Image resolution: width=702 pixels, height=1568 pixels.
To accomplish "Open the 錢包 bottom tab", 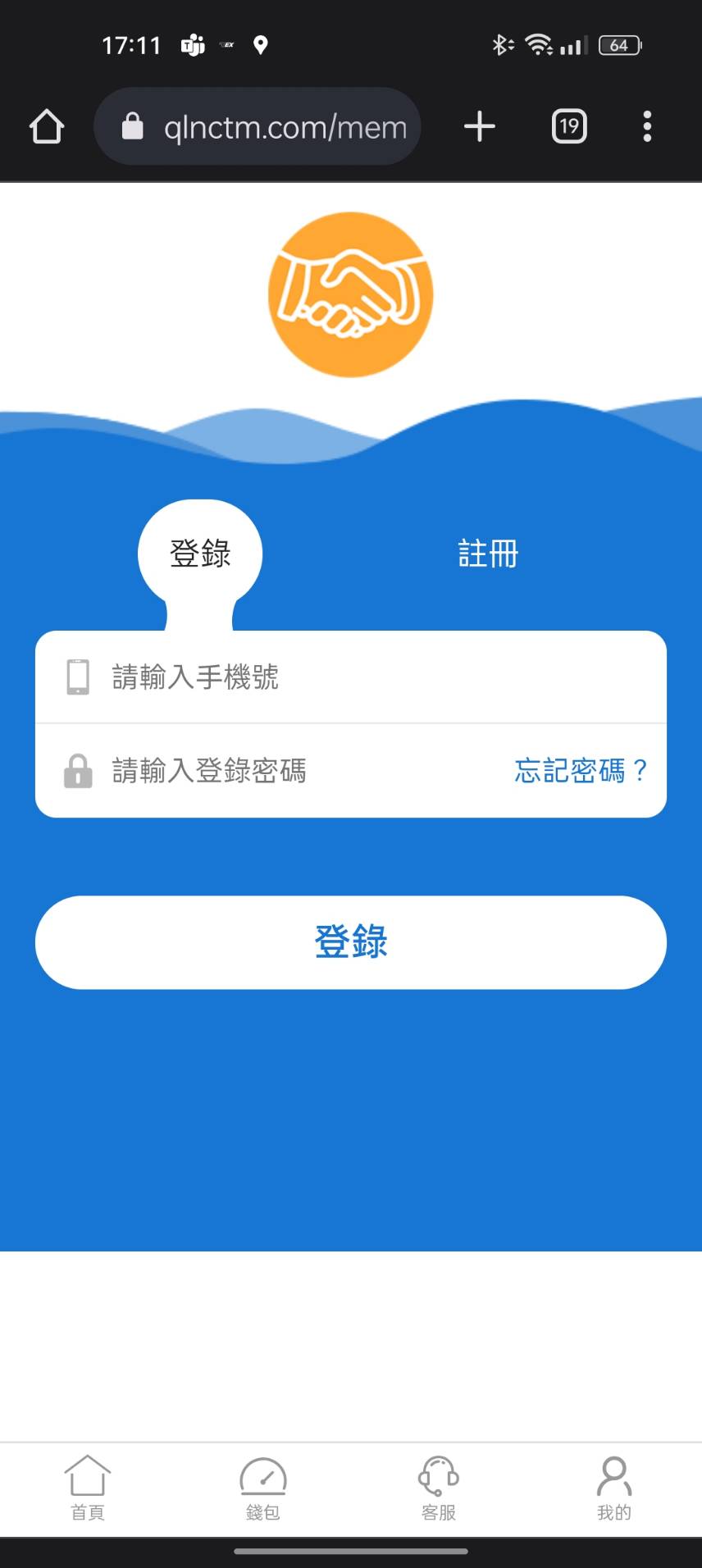I will [x=263, y=1488].
